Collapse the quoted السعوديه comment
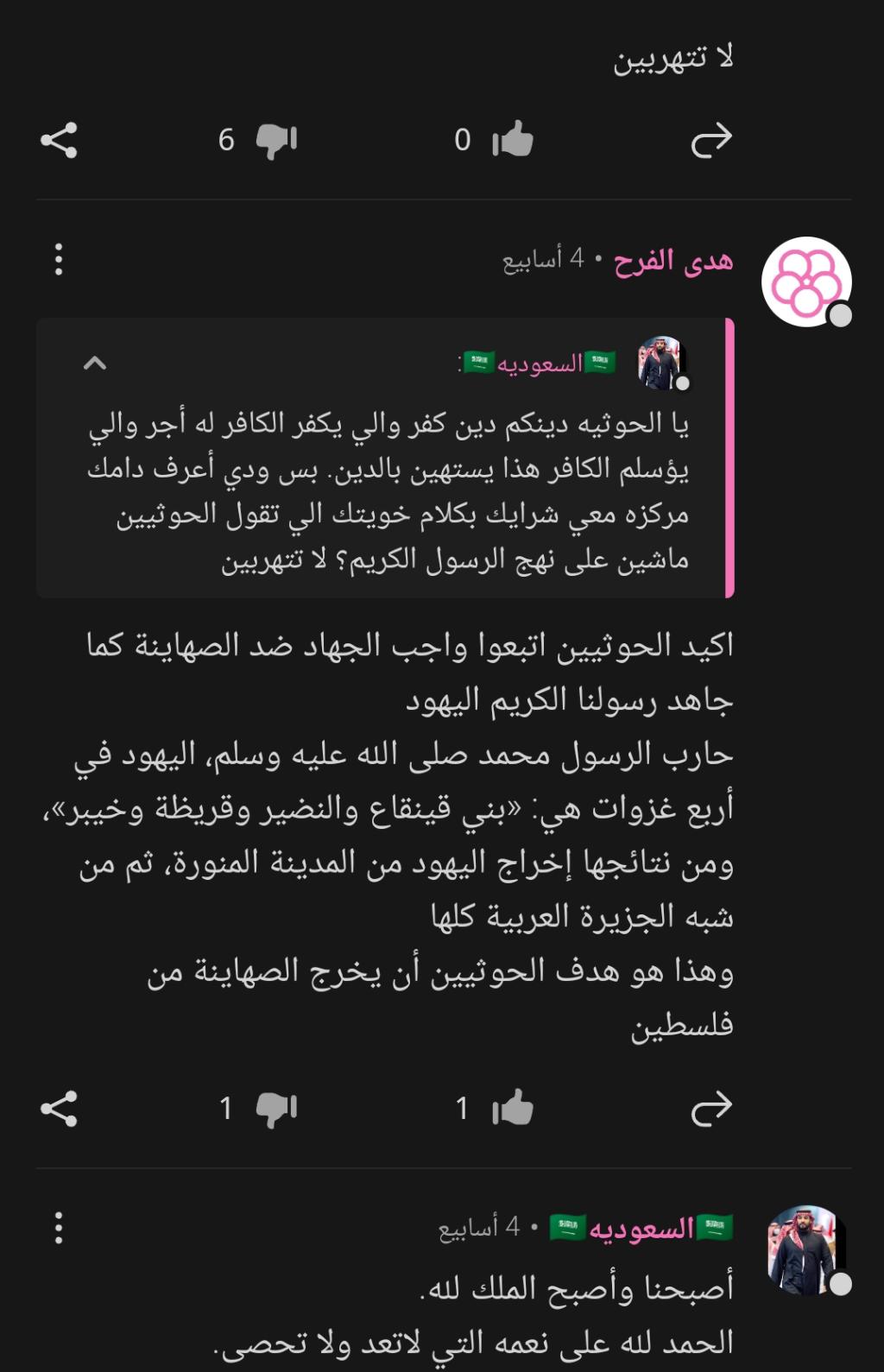 pos(95,364)
